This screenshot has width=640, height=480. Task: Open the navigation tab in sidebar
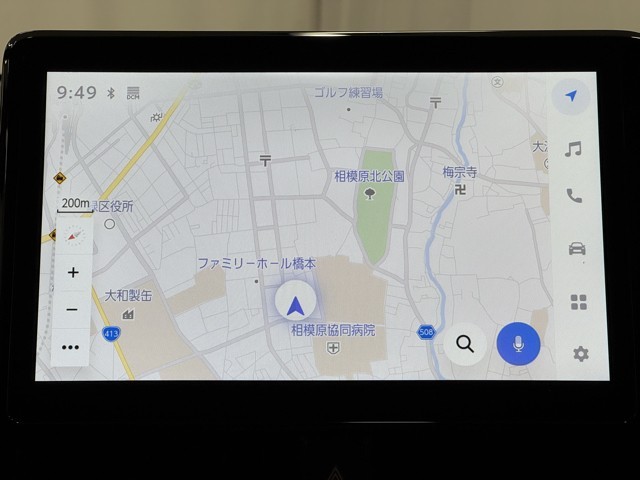[572, 96]
